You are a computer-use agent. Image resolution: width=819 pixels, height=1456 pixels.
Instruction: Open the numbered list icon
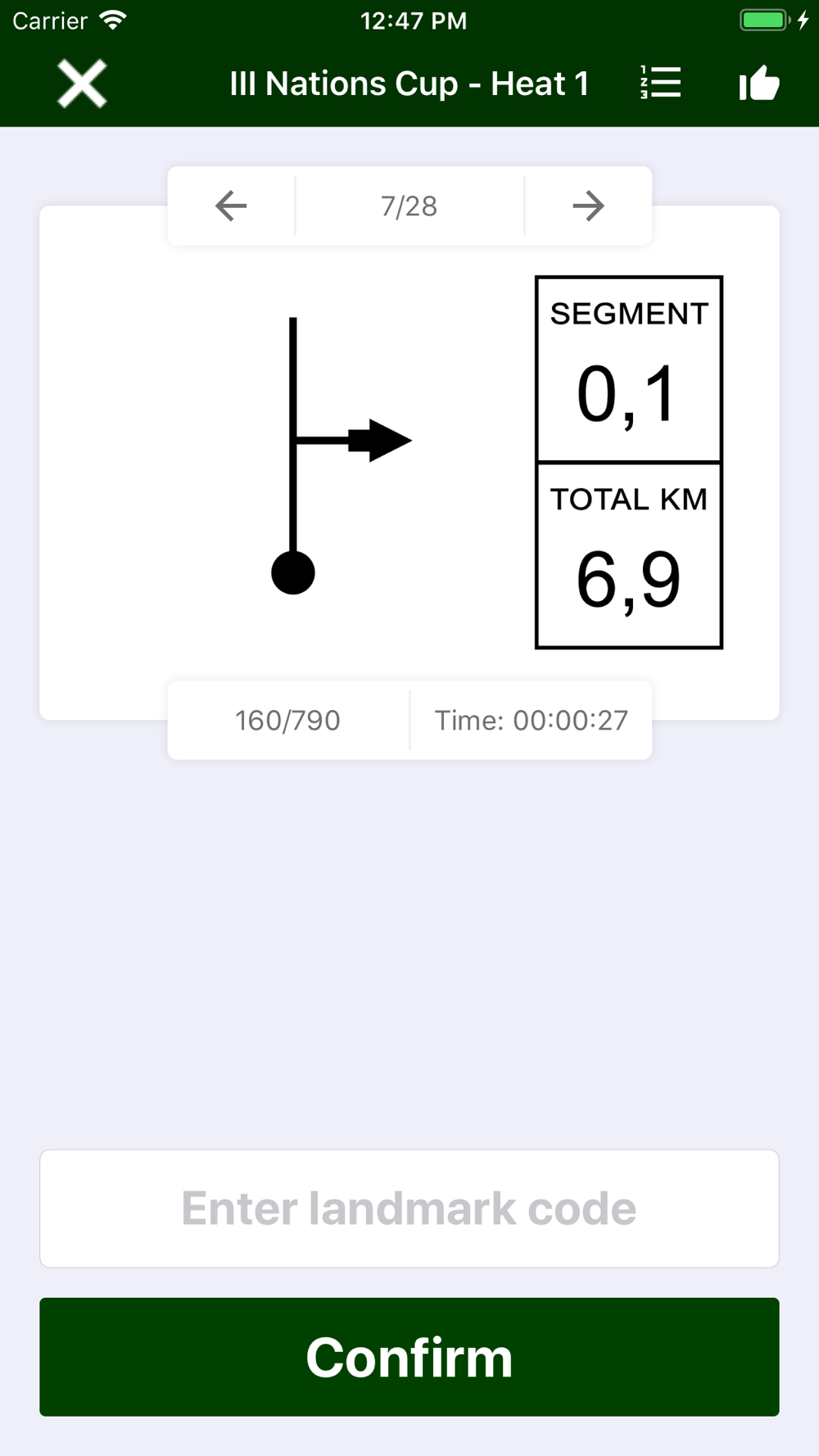[660, 83]
